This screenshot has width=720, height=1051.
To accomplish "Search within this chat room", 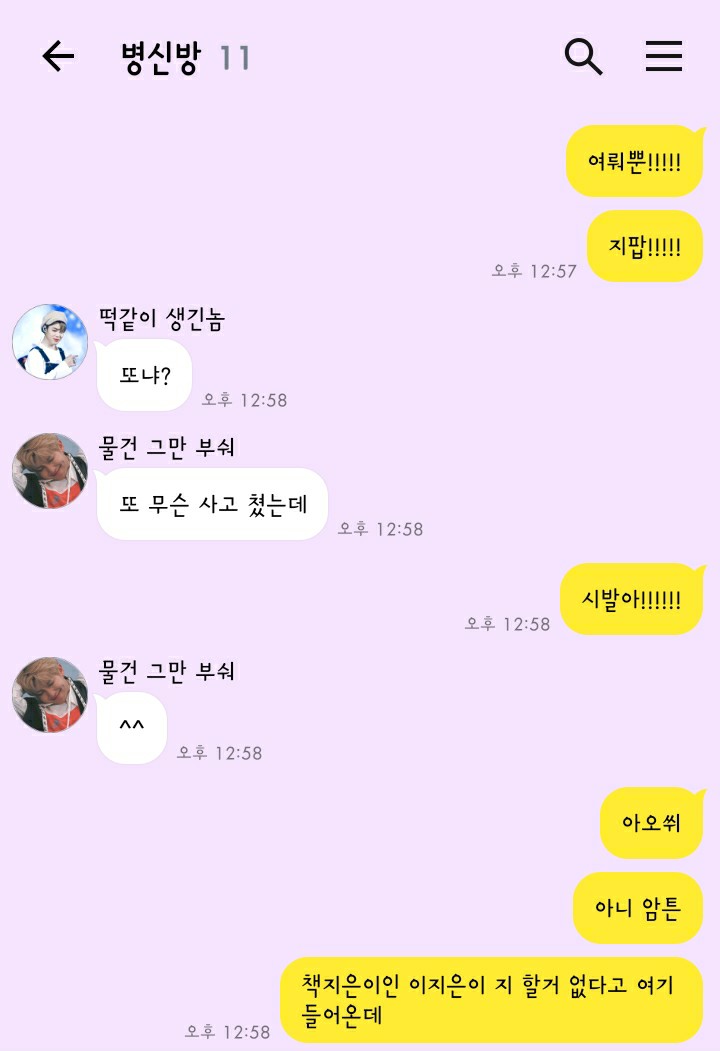I will (x=583, y=57).
